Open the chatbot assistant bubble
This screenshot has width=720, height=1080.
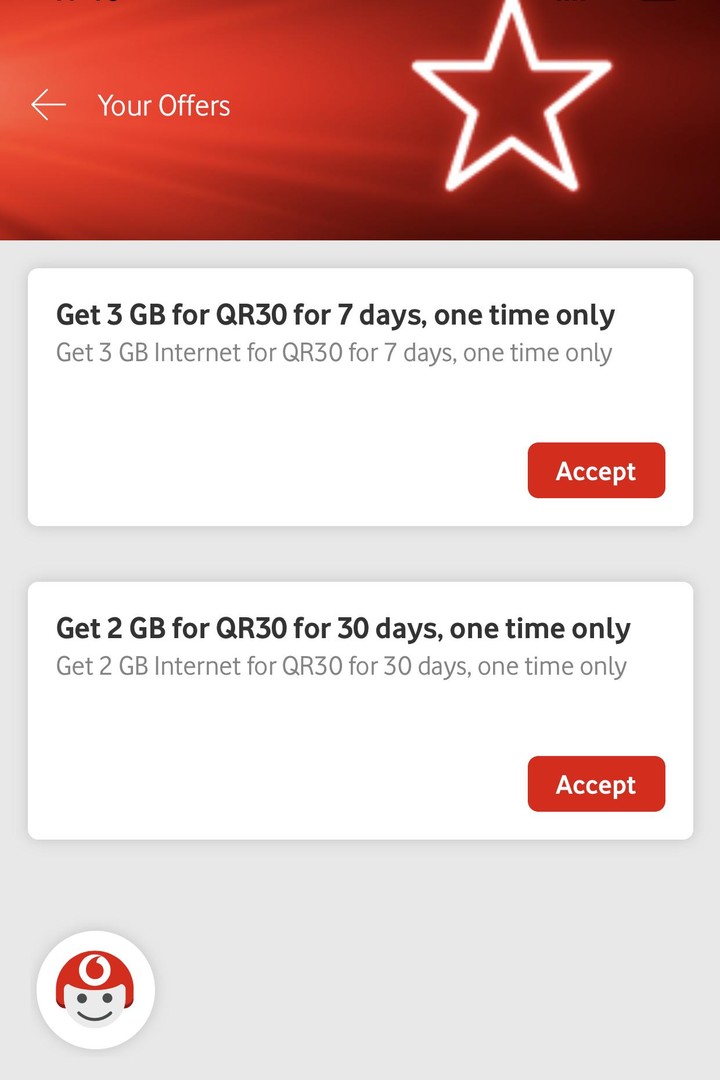(x=96, y=990)
